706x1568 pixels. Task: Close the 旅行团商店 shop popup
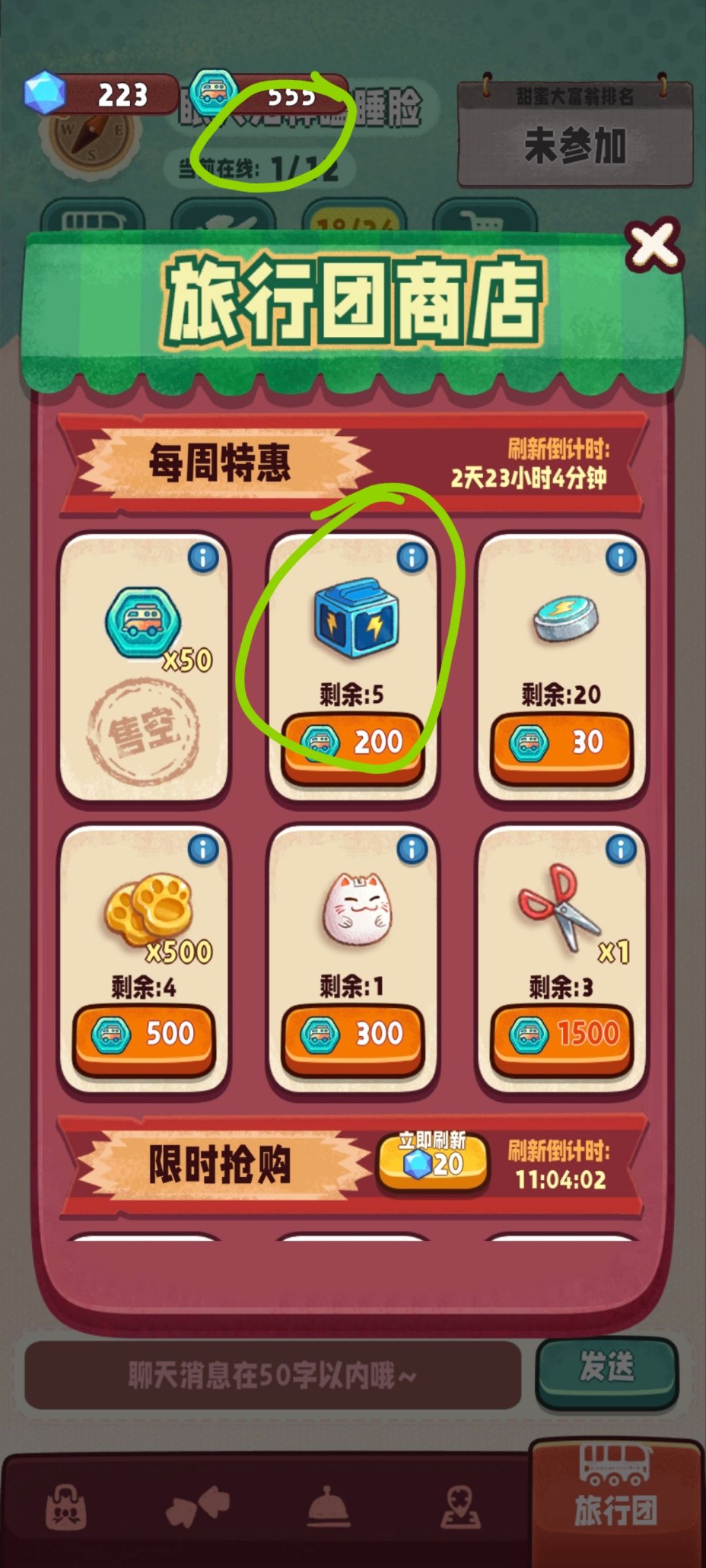[653, 246]
